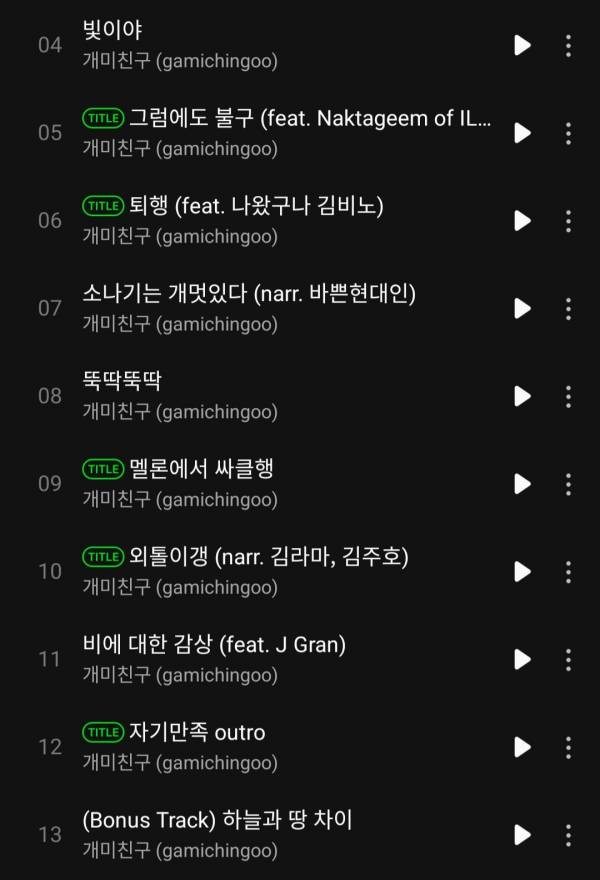Open more options for 자기만족 outro
600x880 pixels.
568,747
